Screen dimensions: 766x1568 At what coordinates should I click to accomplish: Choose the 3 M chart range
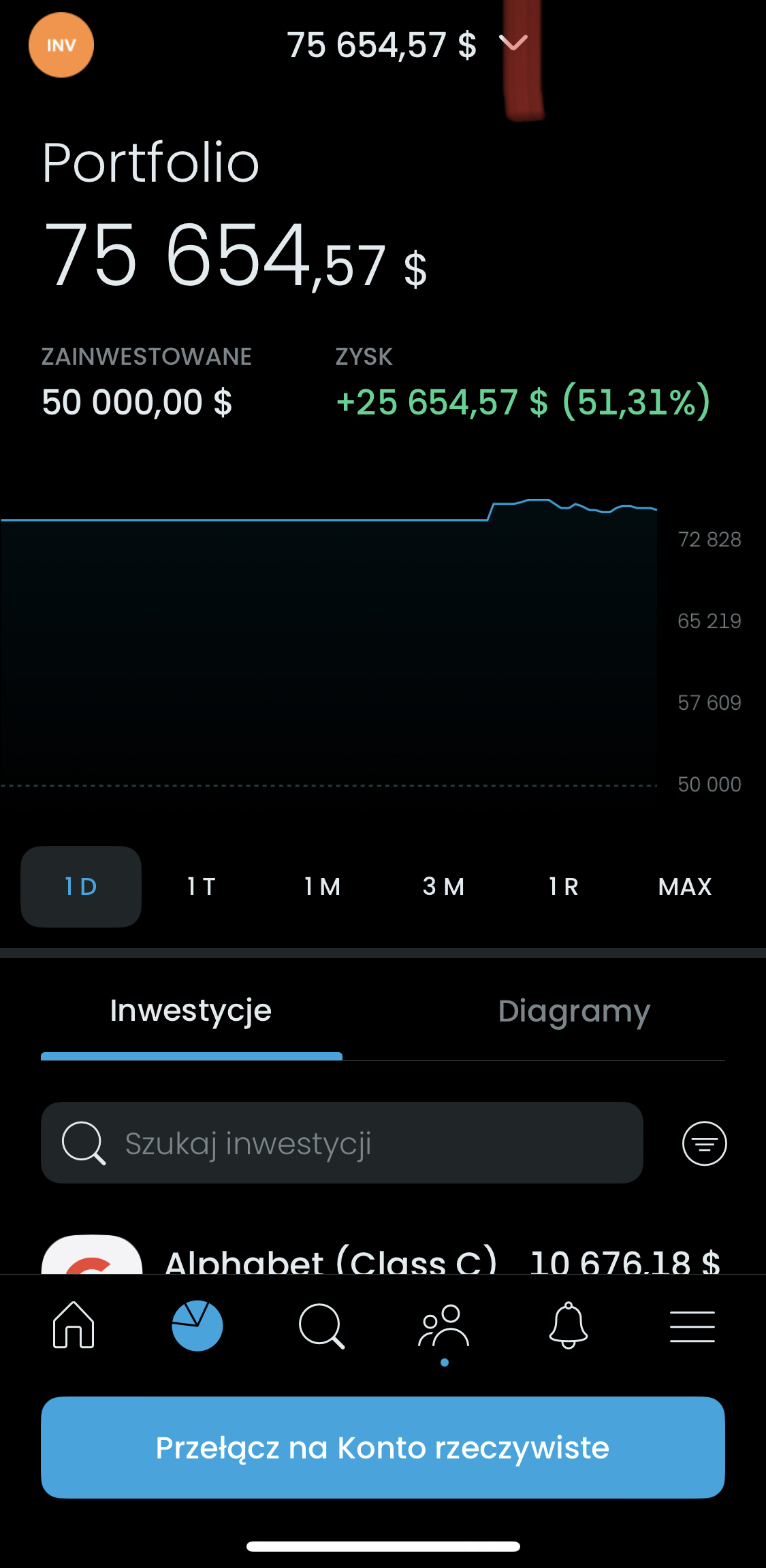(x=443, y=886)
